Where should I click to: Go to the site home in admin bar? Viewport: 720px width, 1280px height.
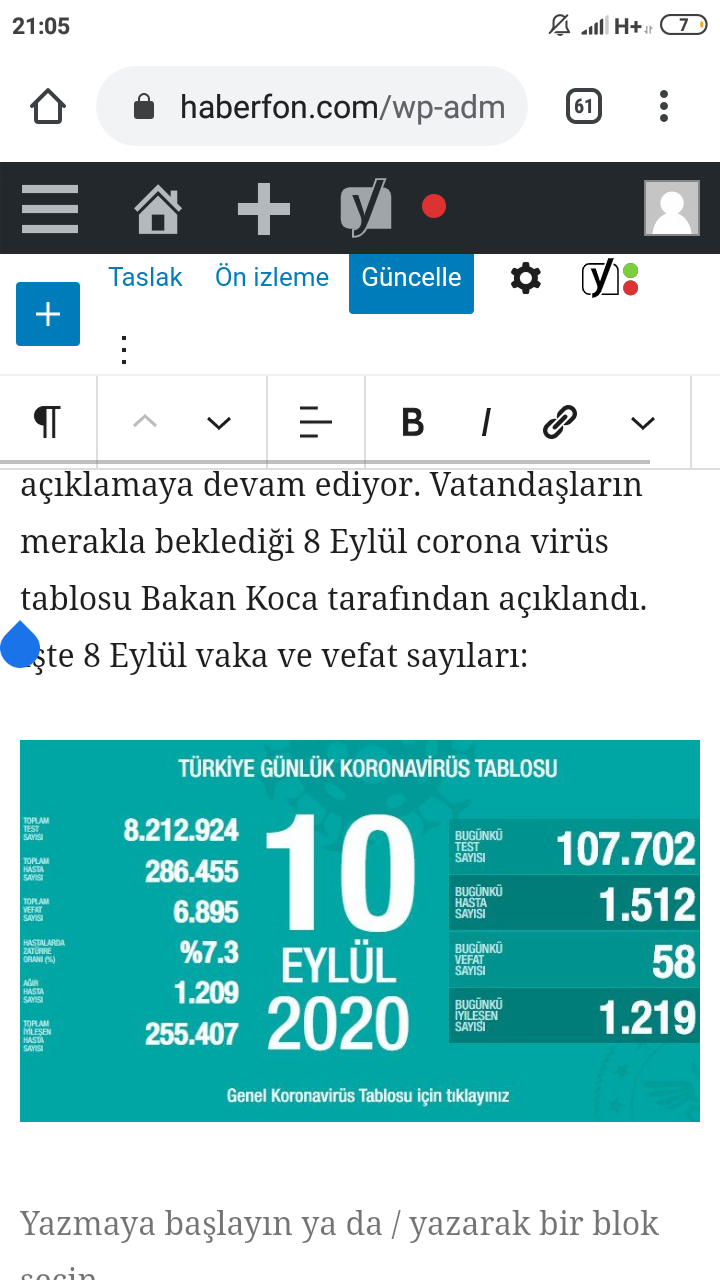[x=158, y=208]
